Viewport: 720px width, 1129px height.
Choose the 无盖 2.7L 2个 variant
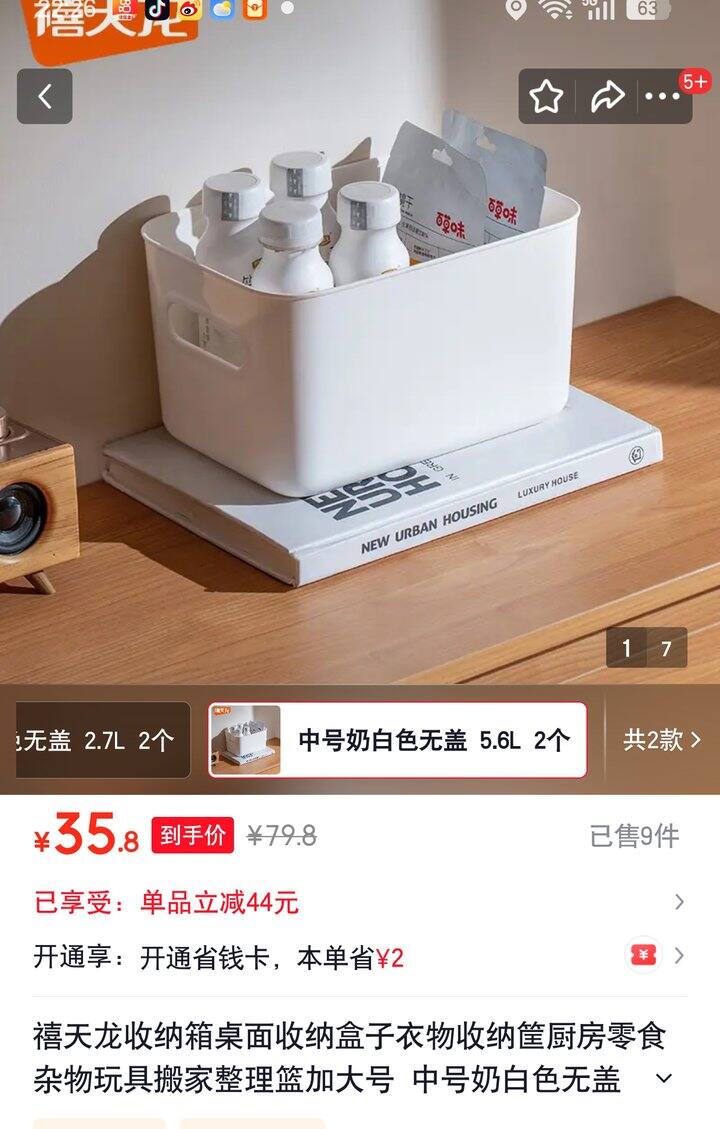point(102,740)
